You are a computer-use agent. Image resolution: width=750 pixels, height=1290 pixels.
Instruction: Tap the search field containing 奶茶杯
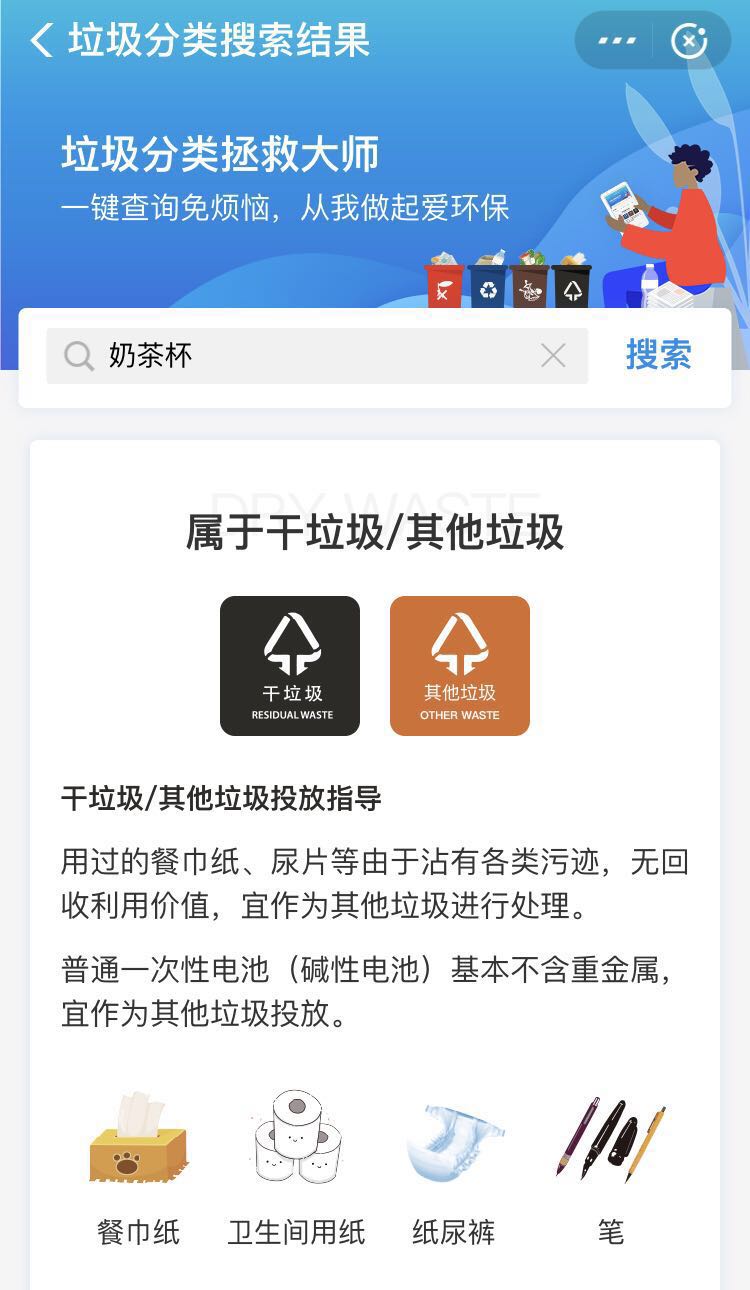300,356
